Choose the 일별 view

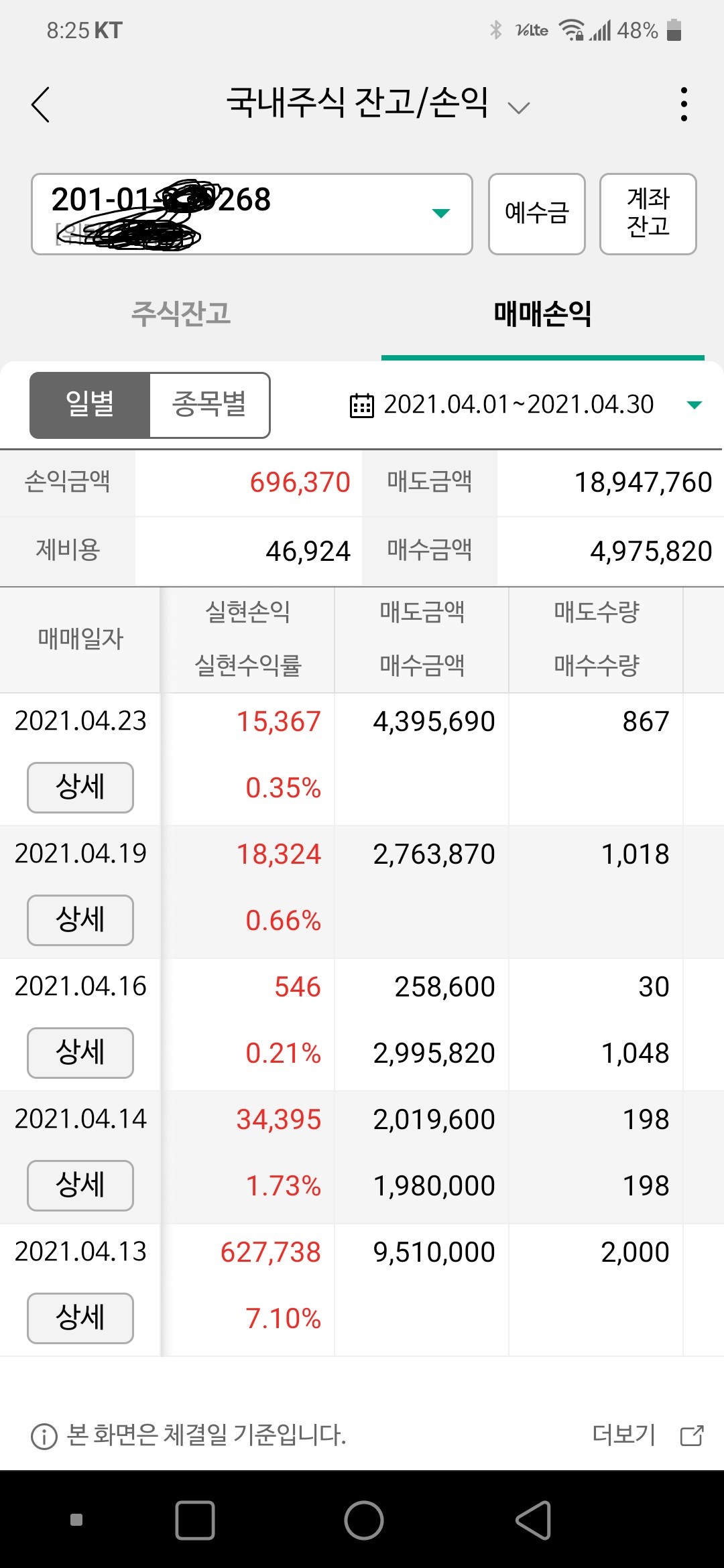(x=90, y=405)
